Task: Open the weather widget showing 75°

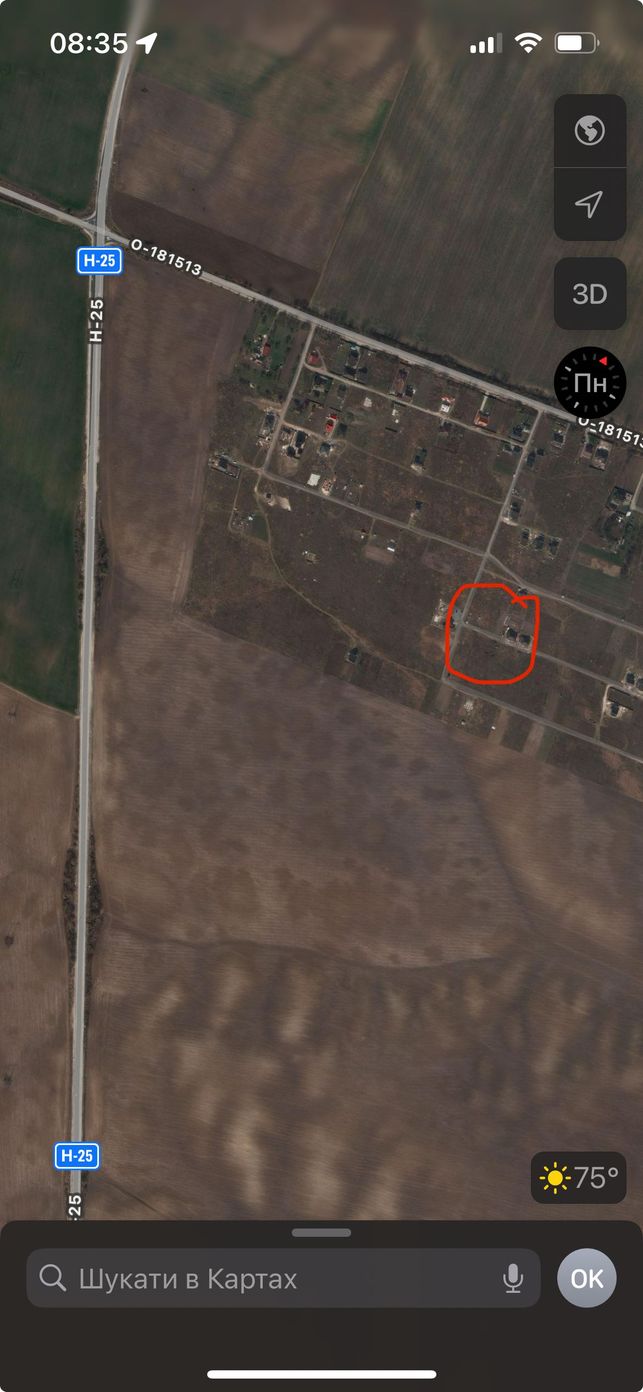Action: coord(579,1178)
